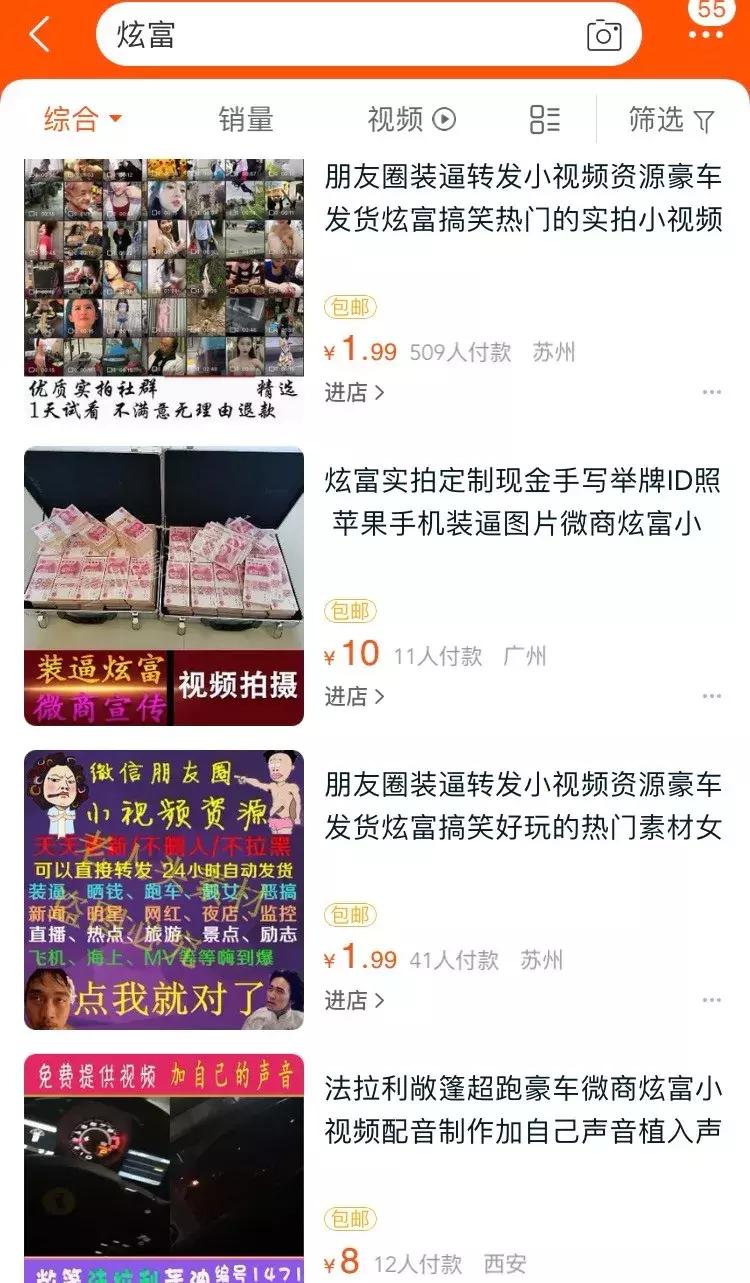Image resolution: width=750 pixels, height=1283 pixels.
Task: Open the cash-filled suitcase product thumbnail
Action: point(163,580)
